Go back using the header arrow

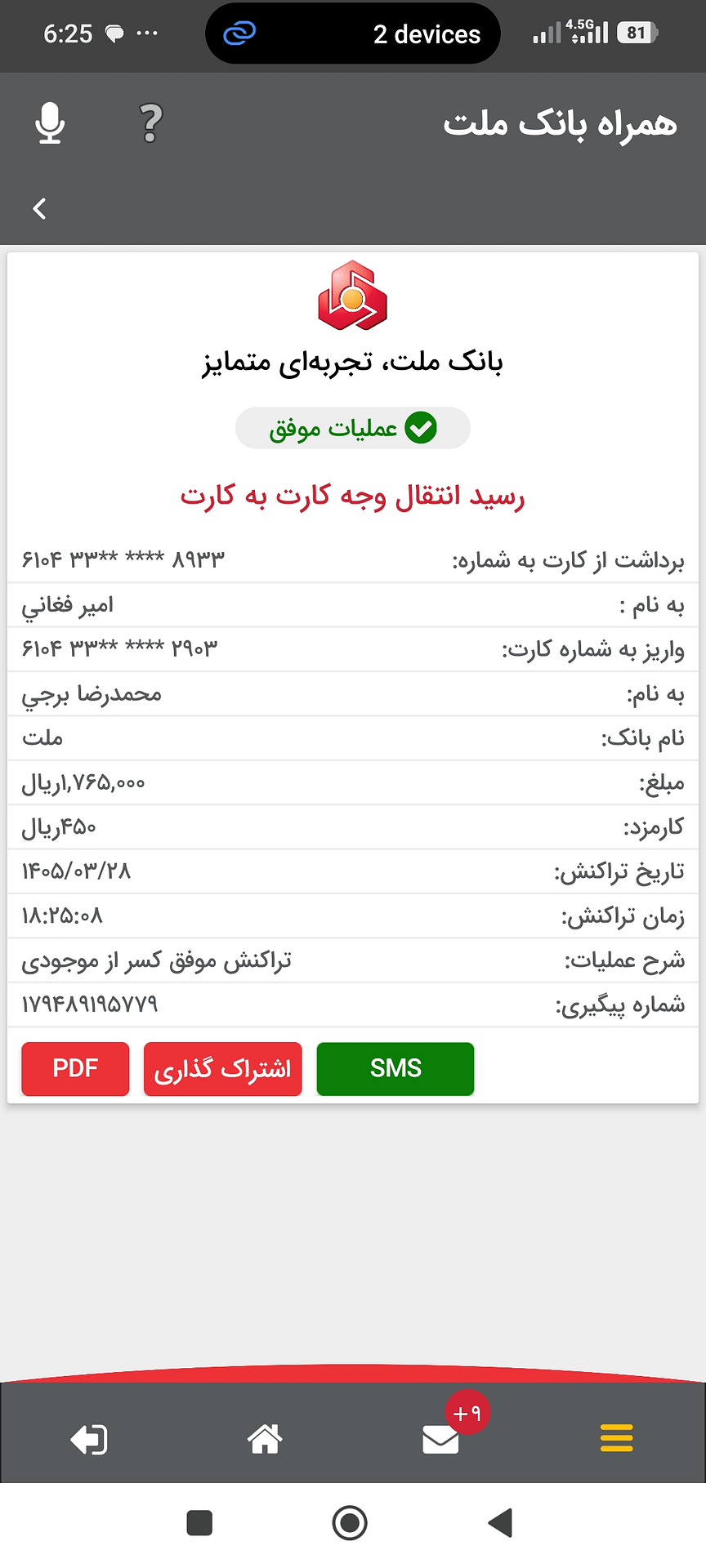click(x=39, y=209)
